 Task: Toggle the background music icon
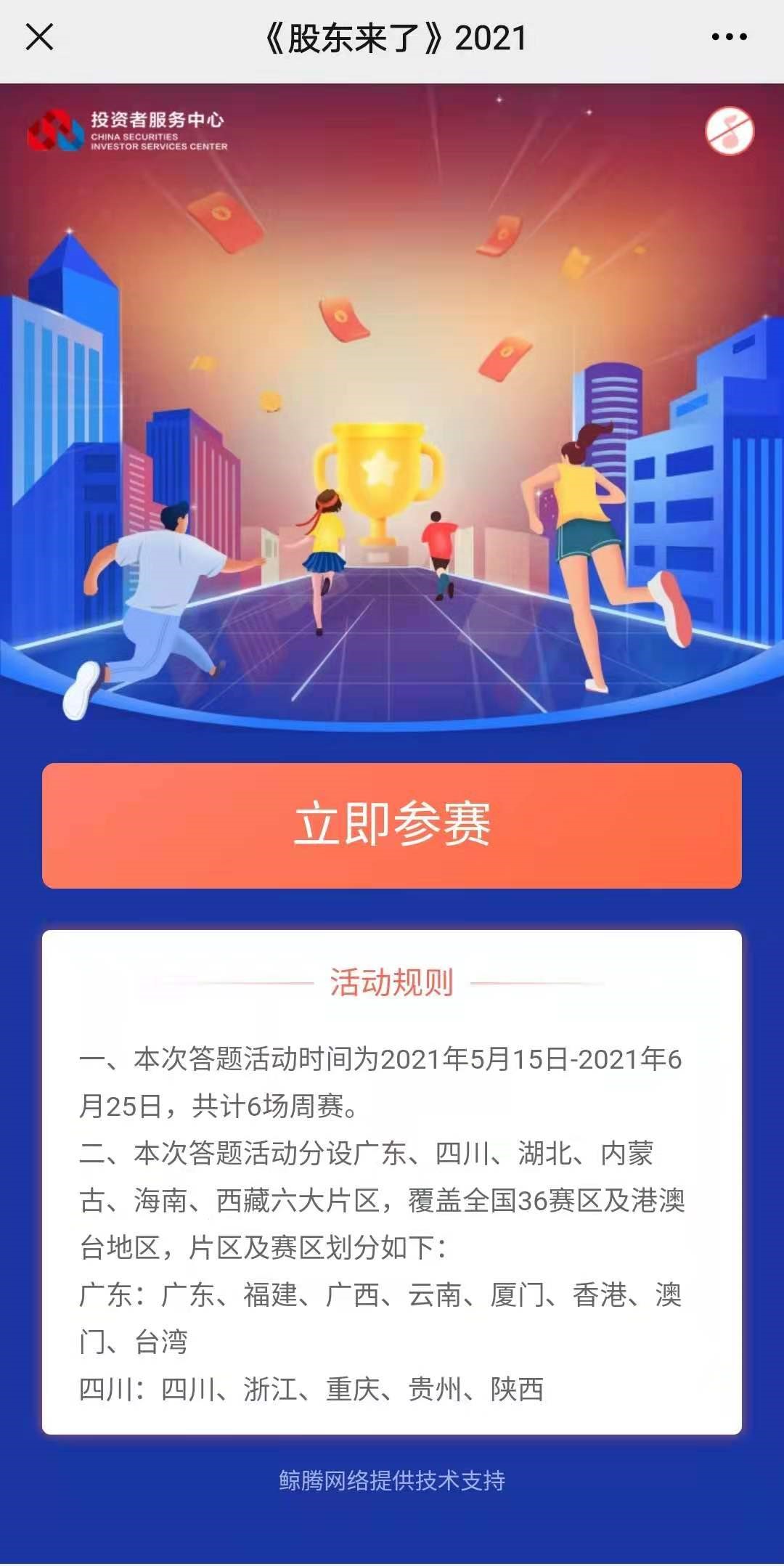[x=730, y=131]
